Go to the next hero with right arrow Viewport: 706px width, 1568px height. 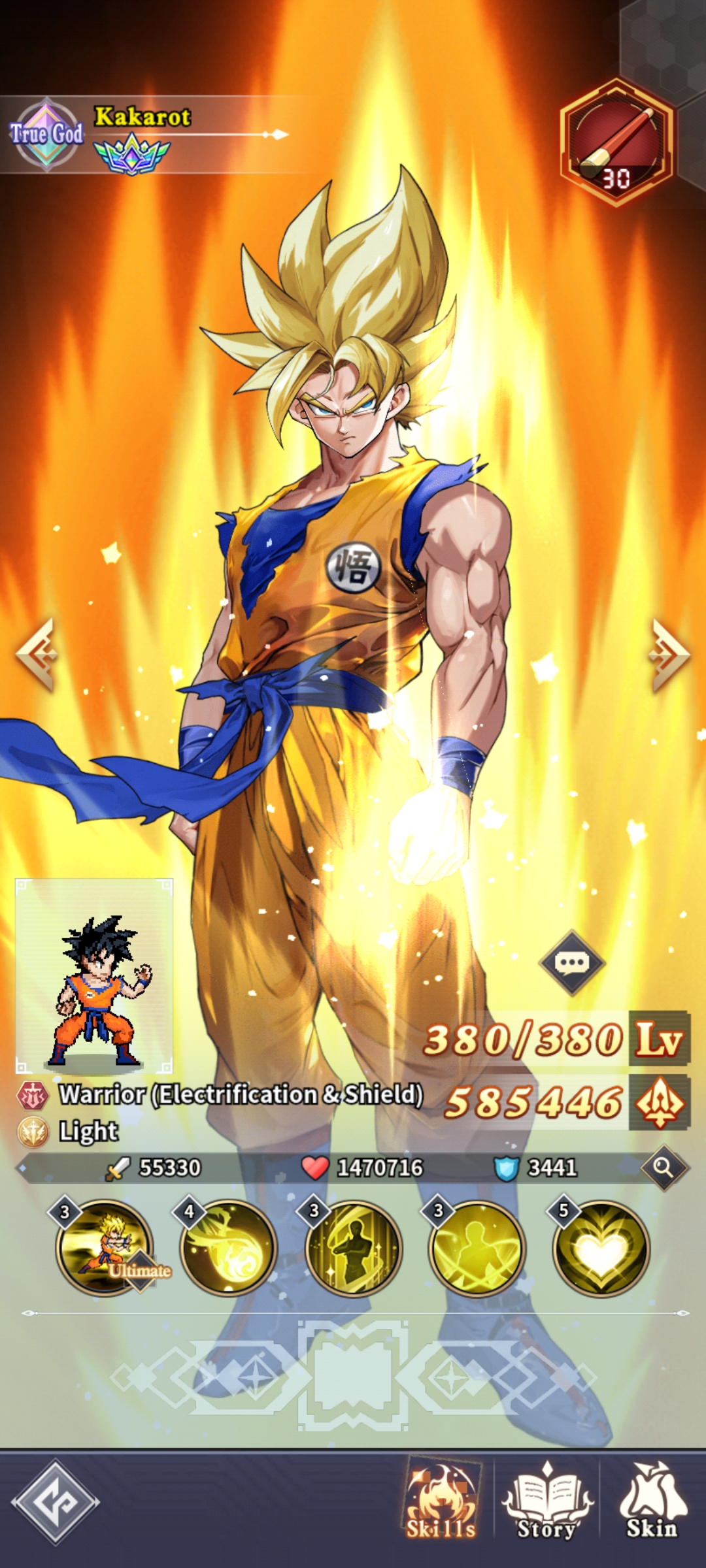pyautogui.click(x=669, y=654)
